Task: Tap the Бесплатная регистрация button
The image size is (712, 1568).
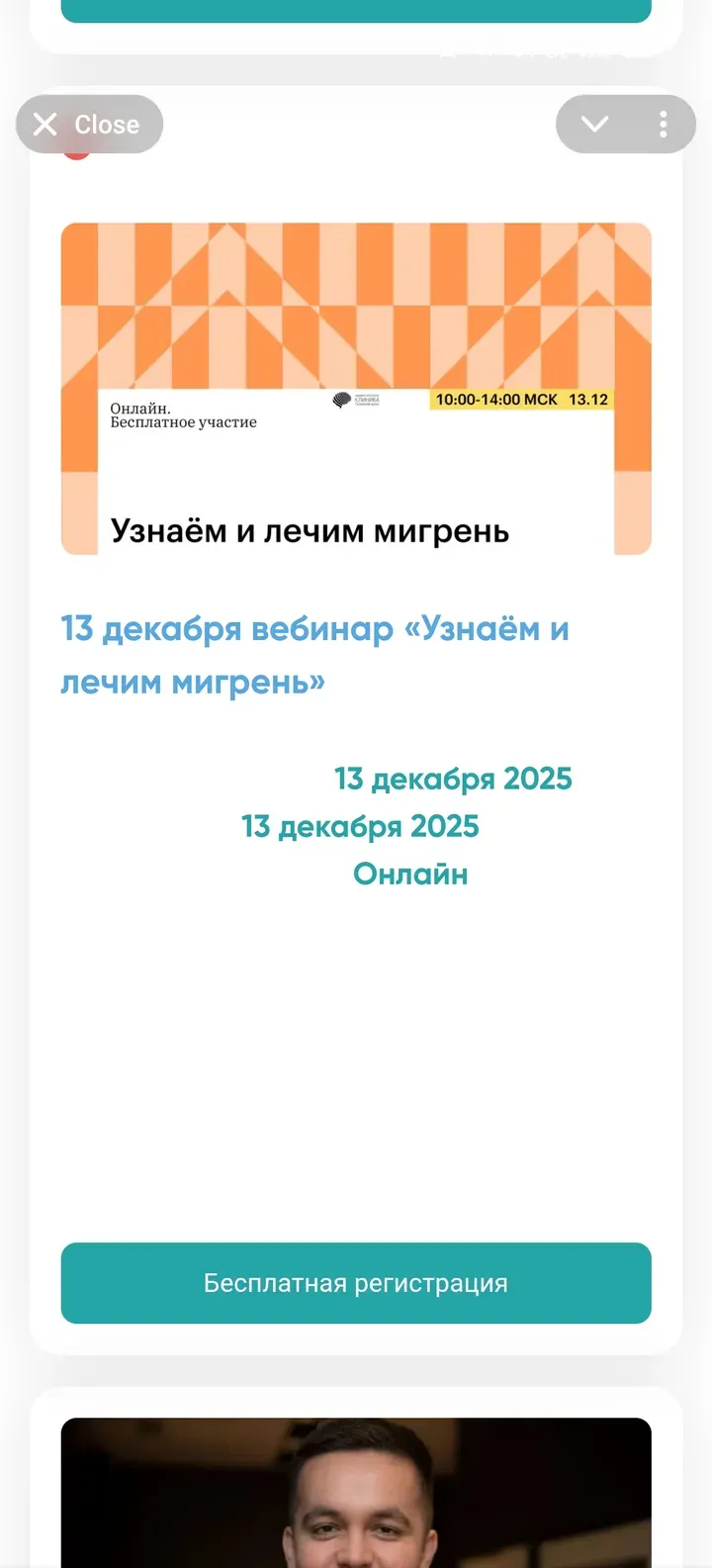Action: click(356, 1283)
